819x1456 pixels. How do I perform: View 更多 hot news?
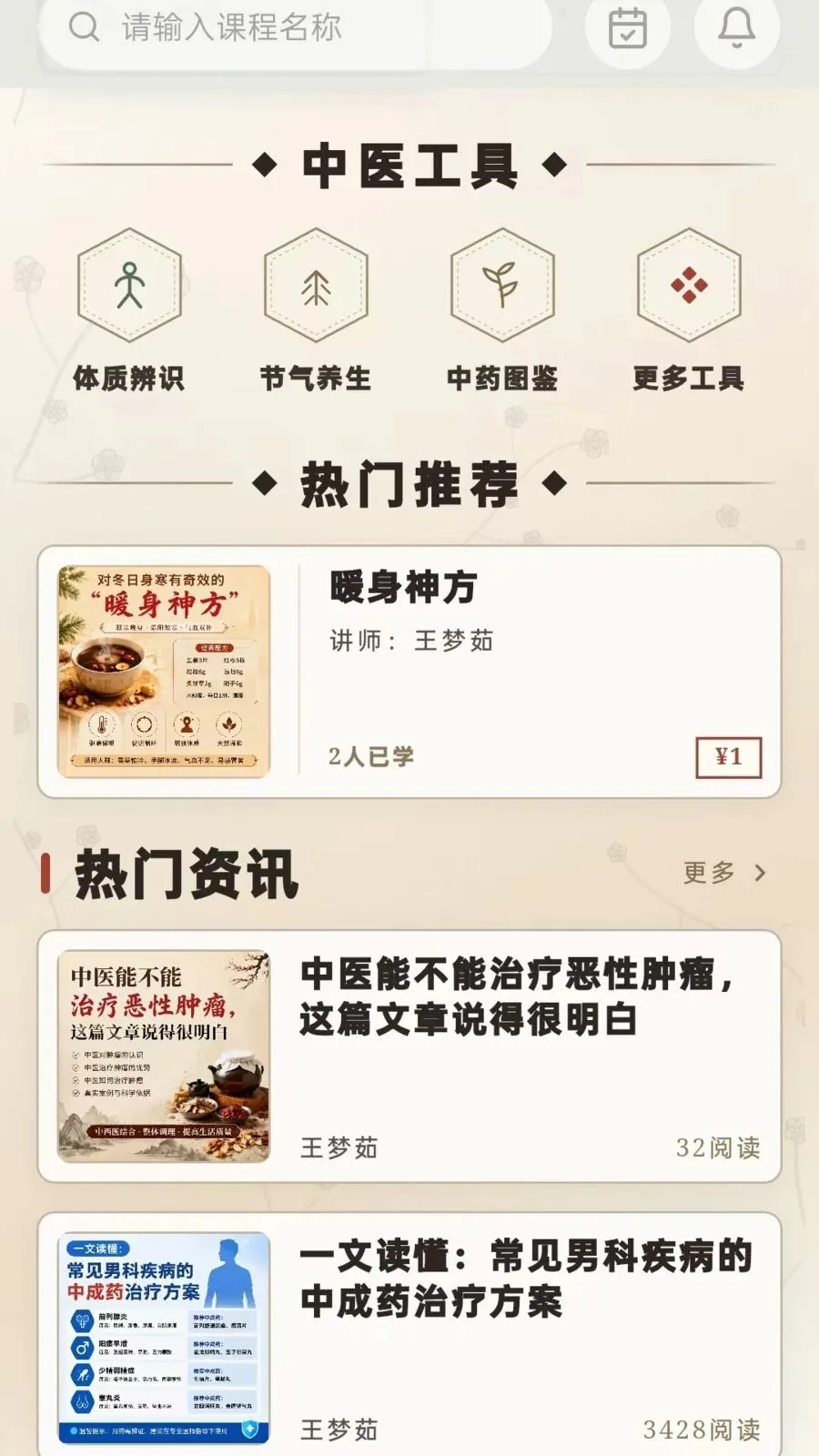click(724, 873)
